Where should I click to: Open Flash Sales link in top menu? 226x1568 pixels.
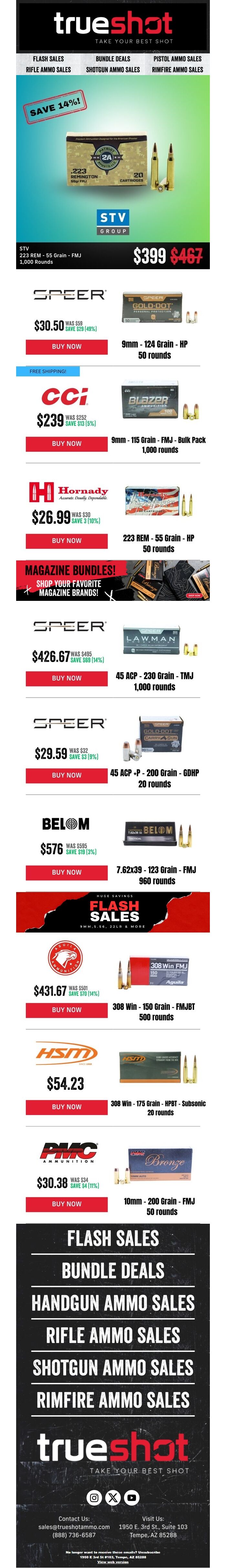[x=48, y=59]
